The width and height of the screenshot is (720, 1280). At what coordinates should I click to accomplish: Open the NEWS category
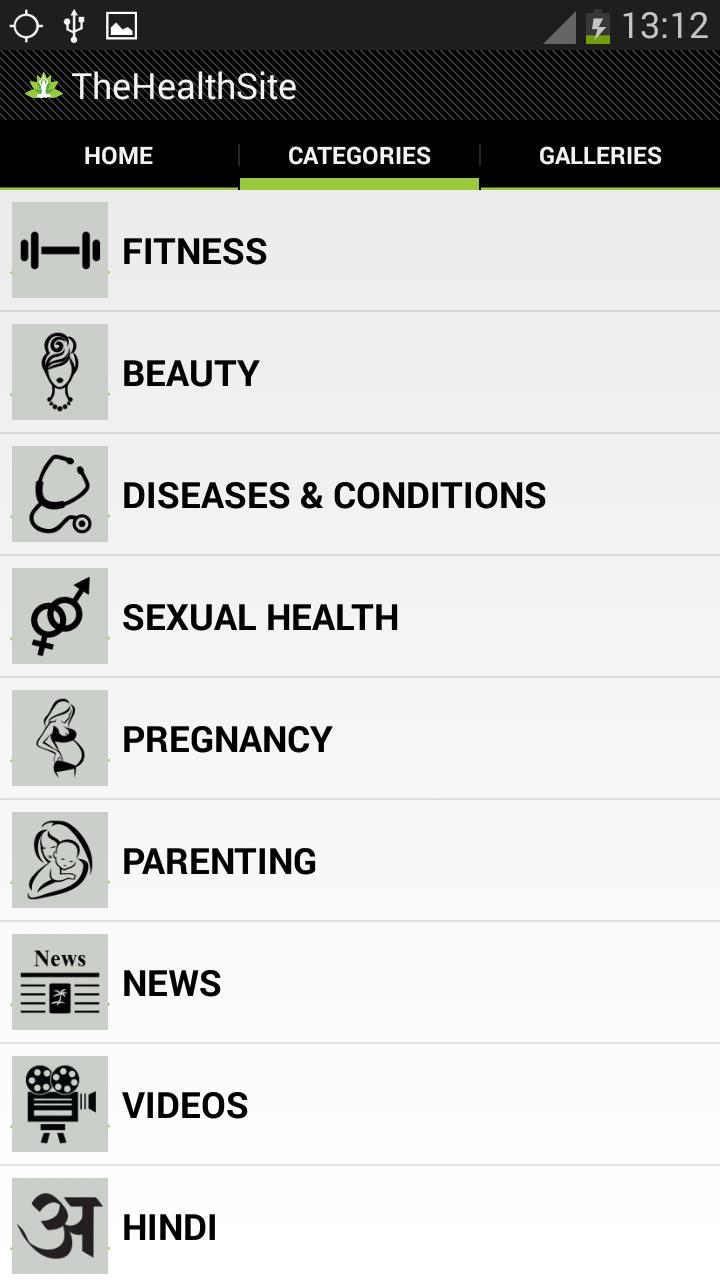point(360,981)
